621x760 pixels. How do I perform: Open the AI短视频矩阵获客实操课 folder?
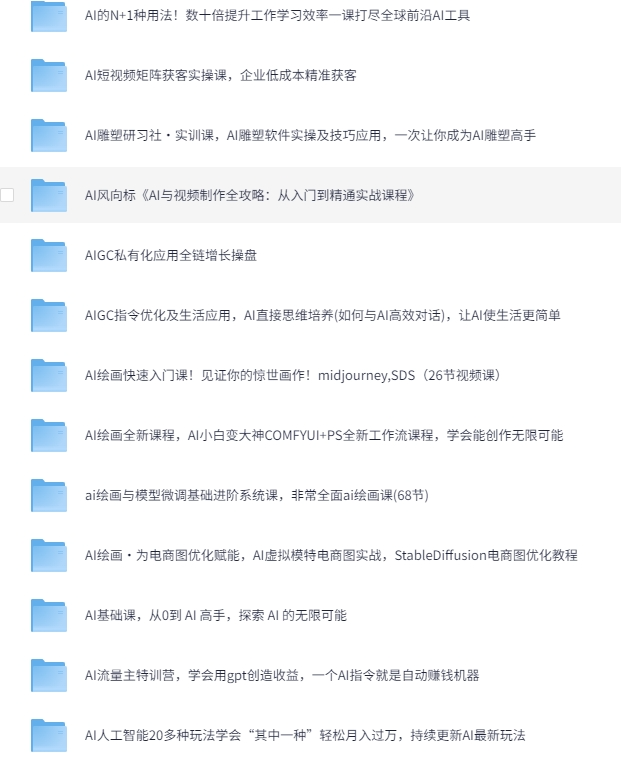point(221,76)
